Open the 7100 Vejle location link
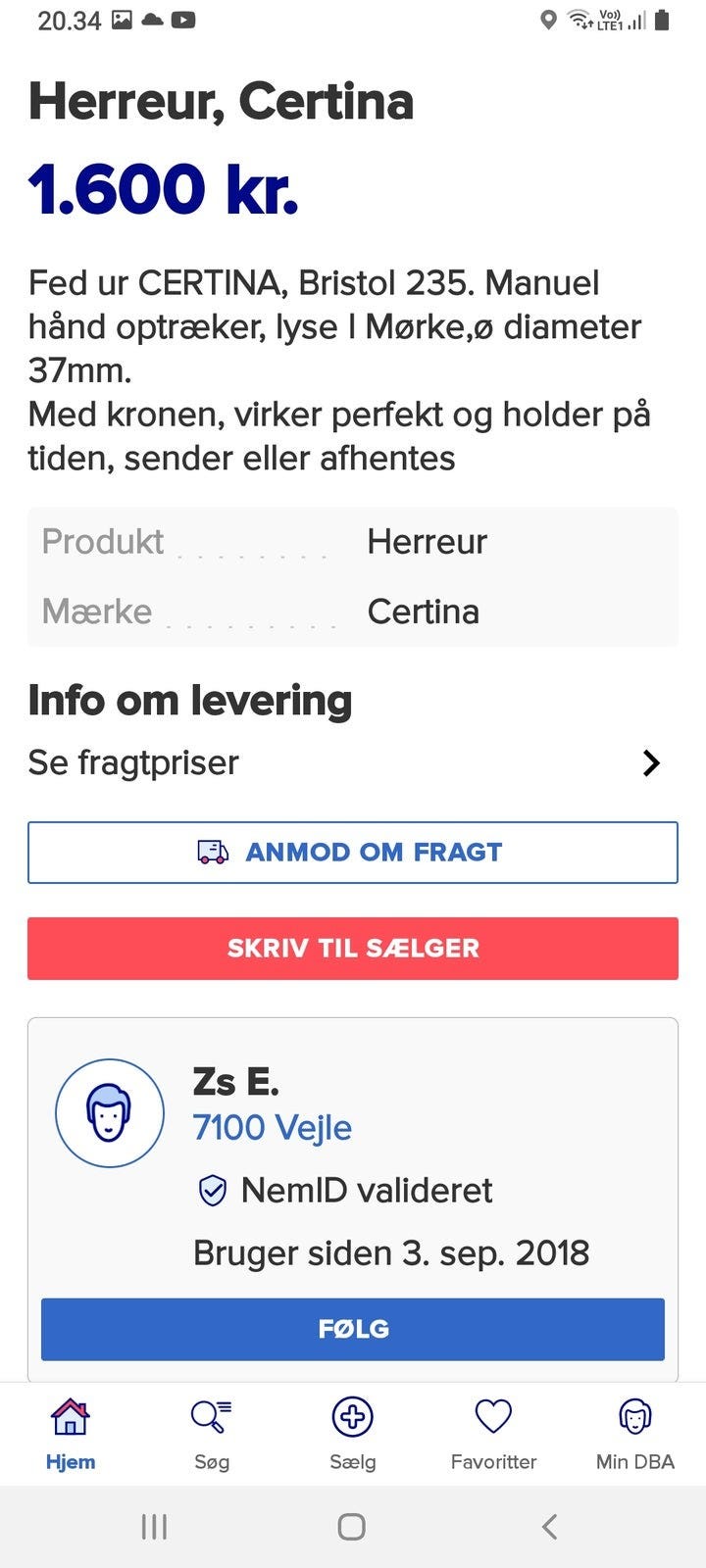 274,1127
